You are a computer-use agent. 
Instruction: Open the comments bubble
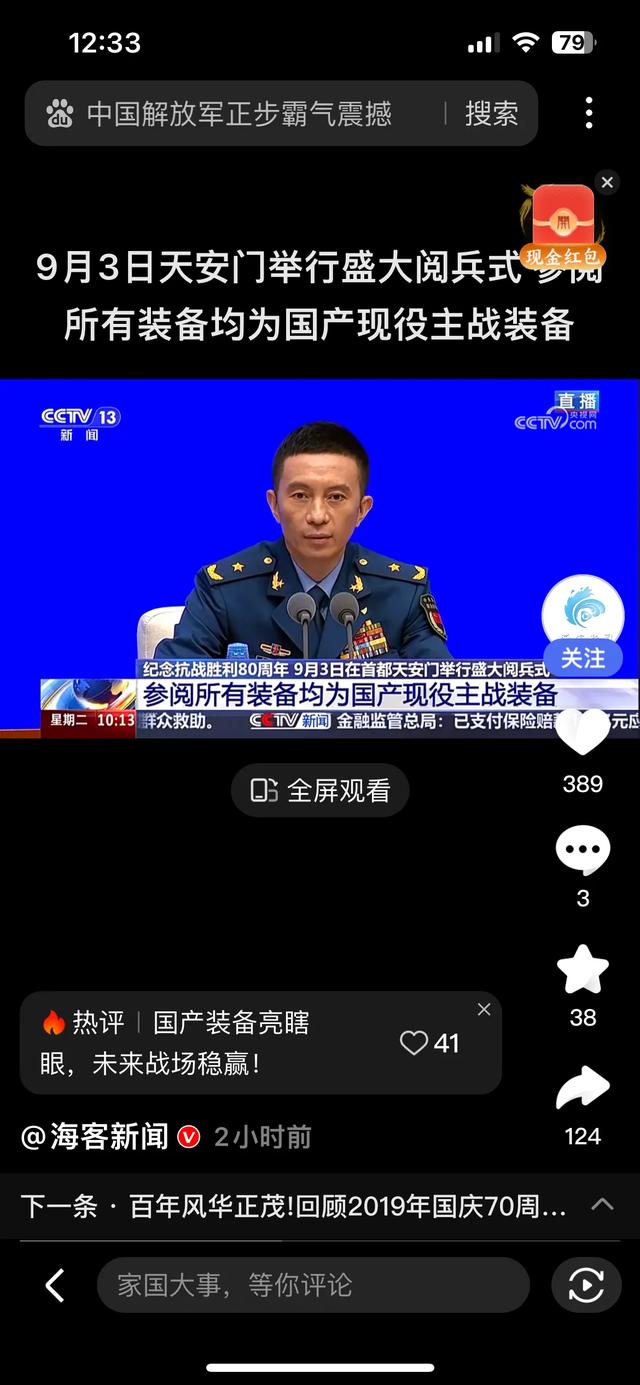583,851
